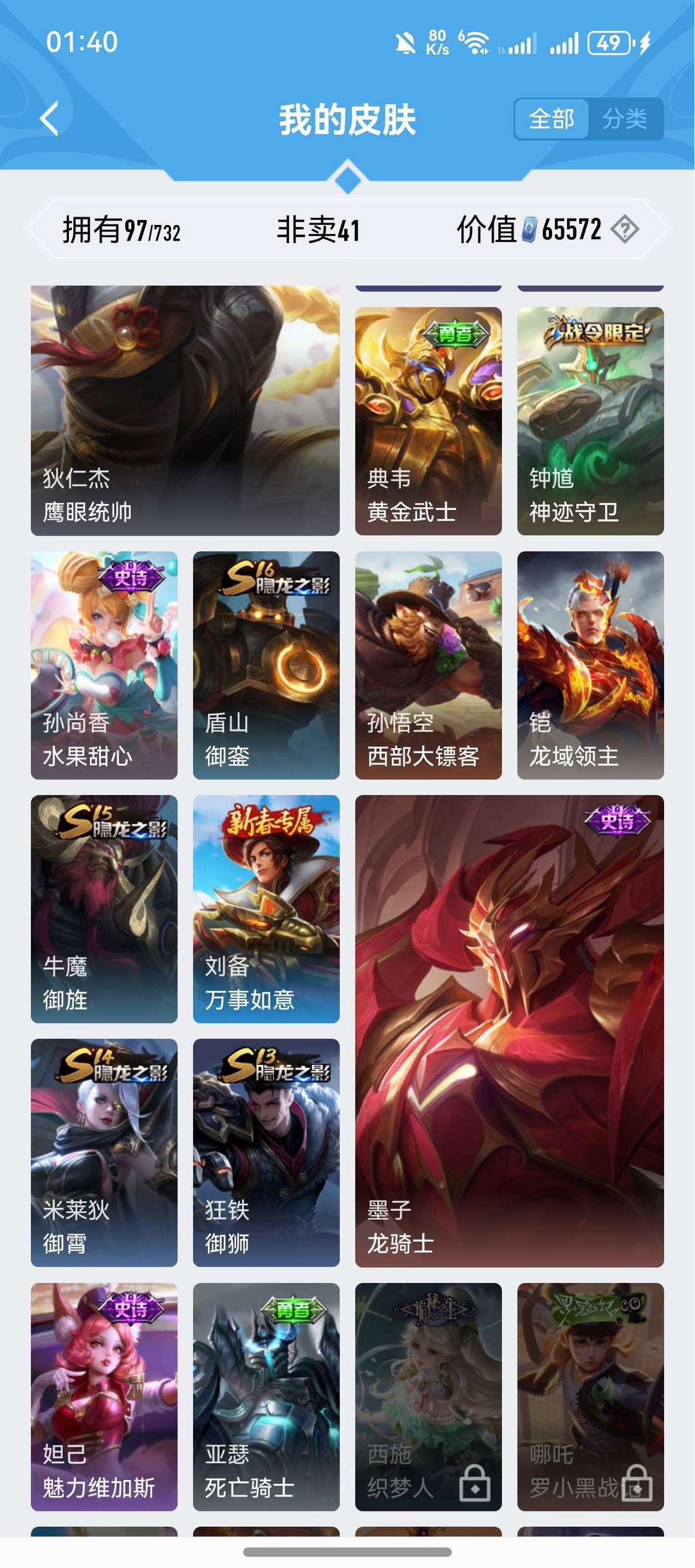Image resolution: width=695 pixels, height=1568 pixels.
Task: Open the locked 西施 织梦人 skin card
Action: [x=429, y=1397]
